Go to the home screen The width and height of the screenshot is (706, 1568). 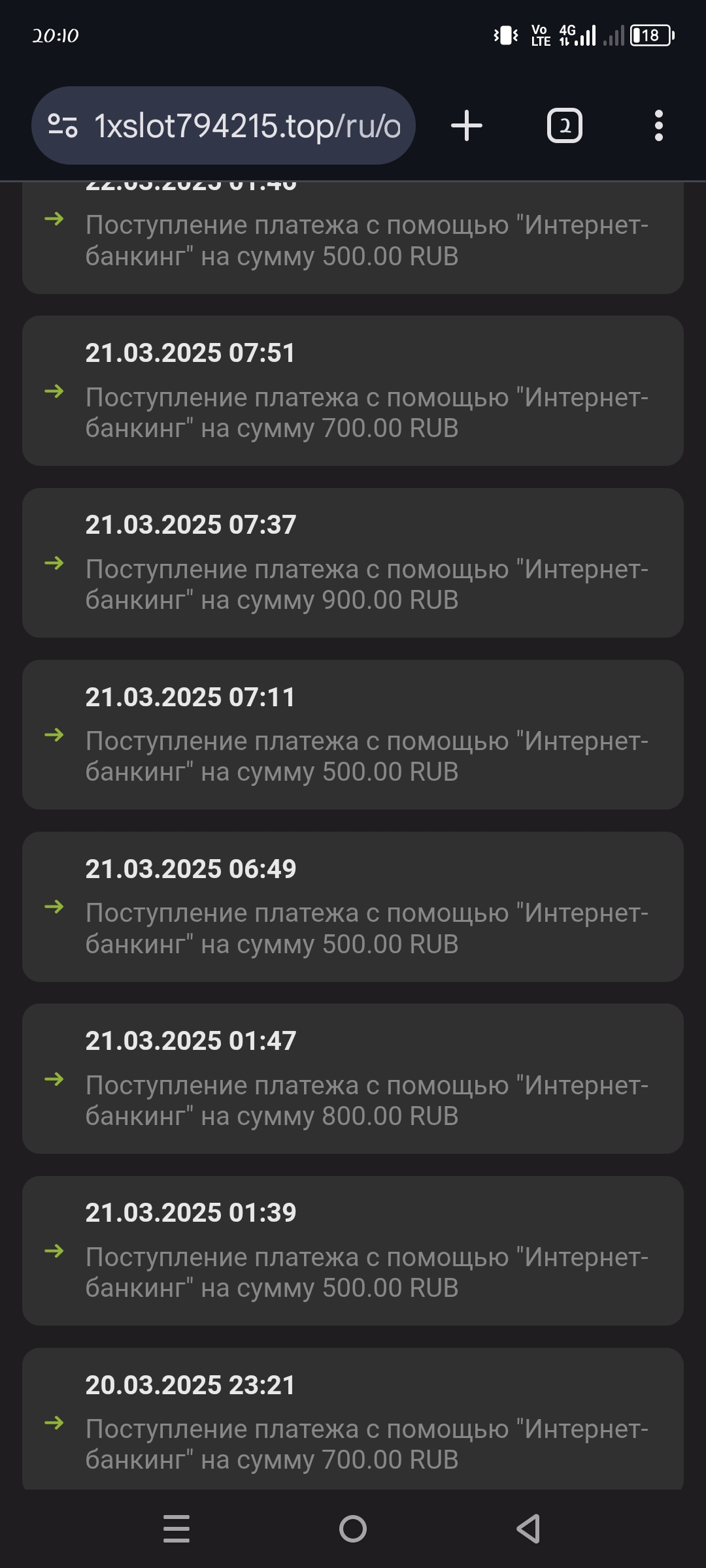click(353, 1529)
